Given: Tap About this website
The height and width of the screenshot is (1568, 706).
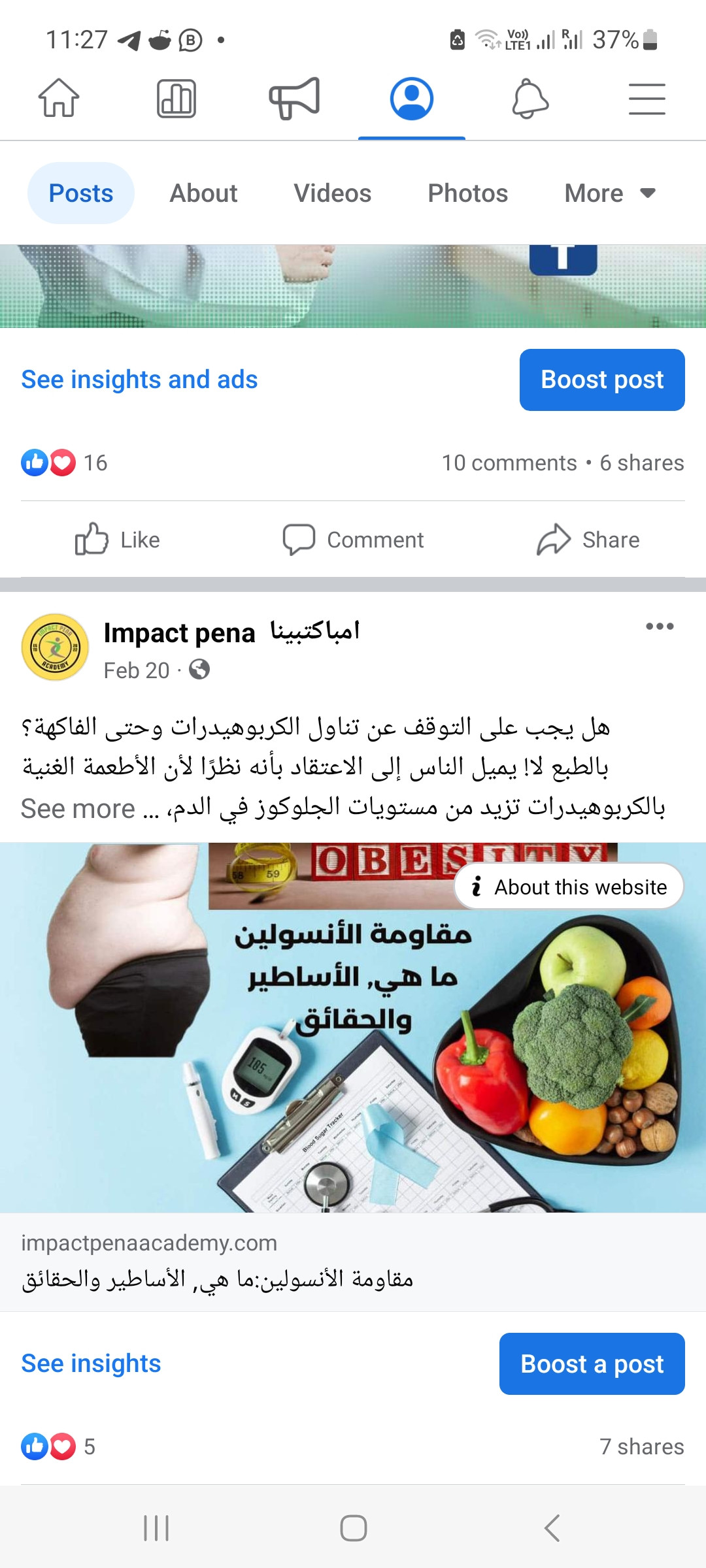Looking at the screenshot, I should (x=569, y=887).
